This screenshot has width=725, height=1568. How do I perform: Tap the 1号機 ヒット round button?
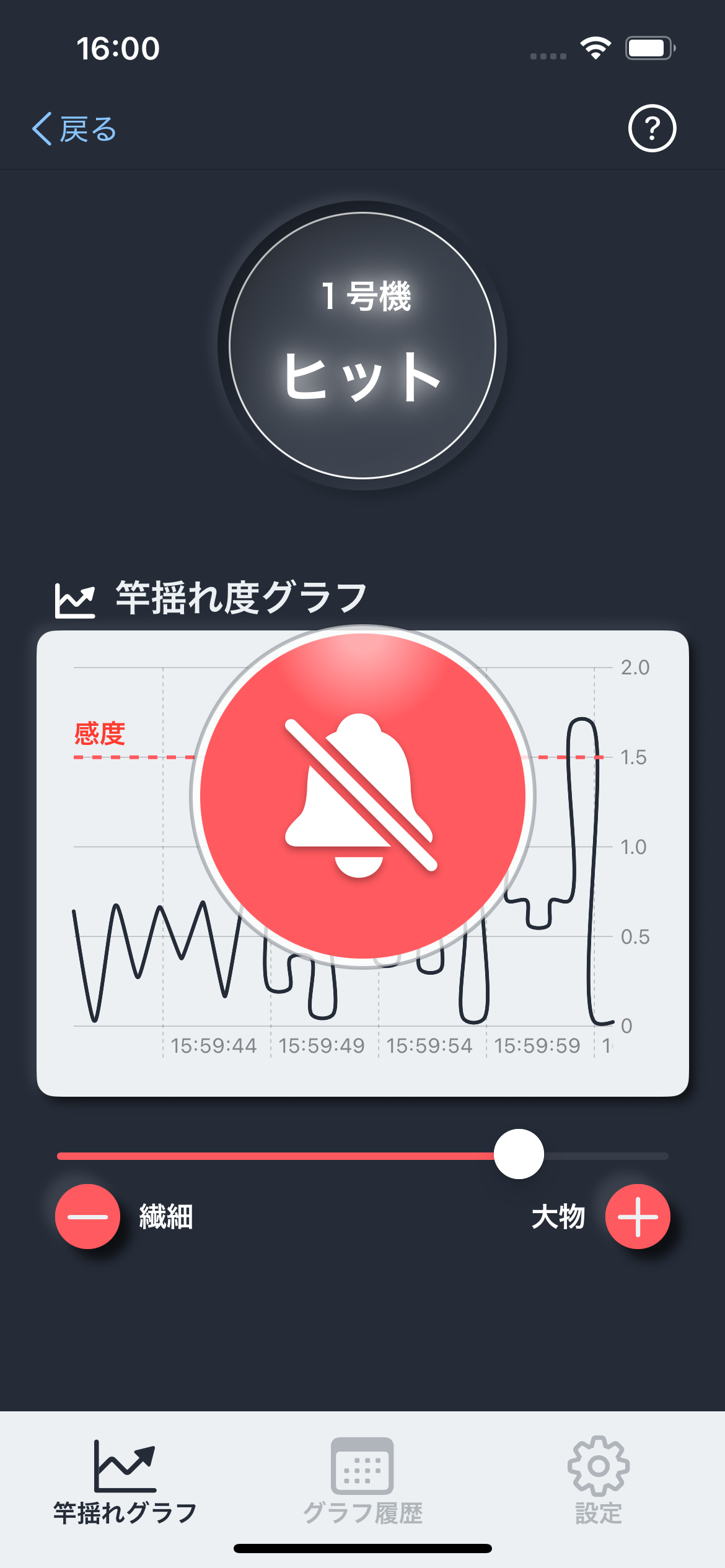362,346
